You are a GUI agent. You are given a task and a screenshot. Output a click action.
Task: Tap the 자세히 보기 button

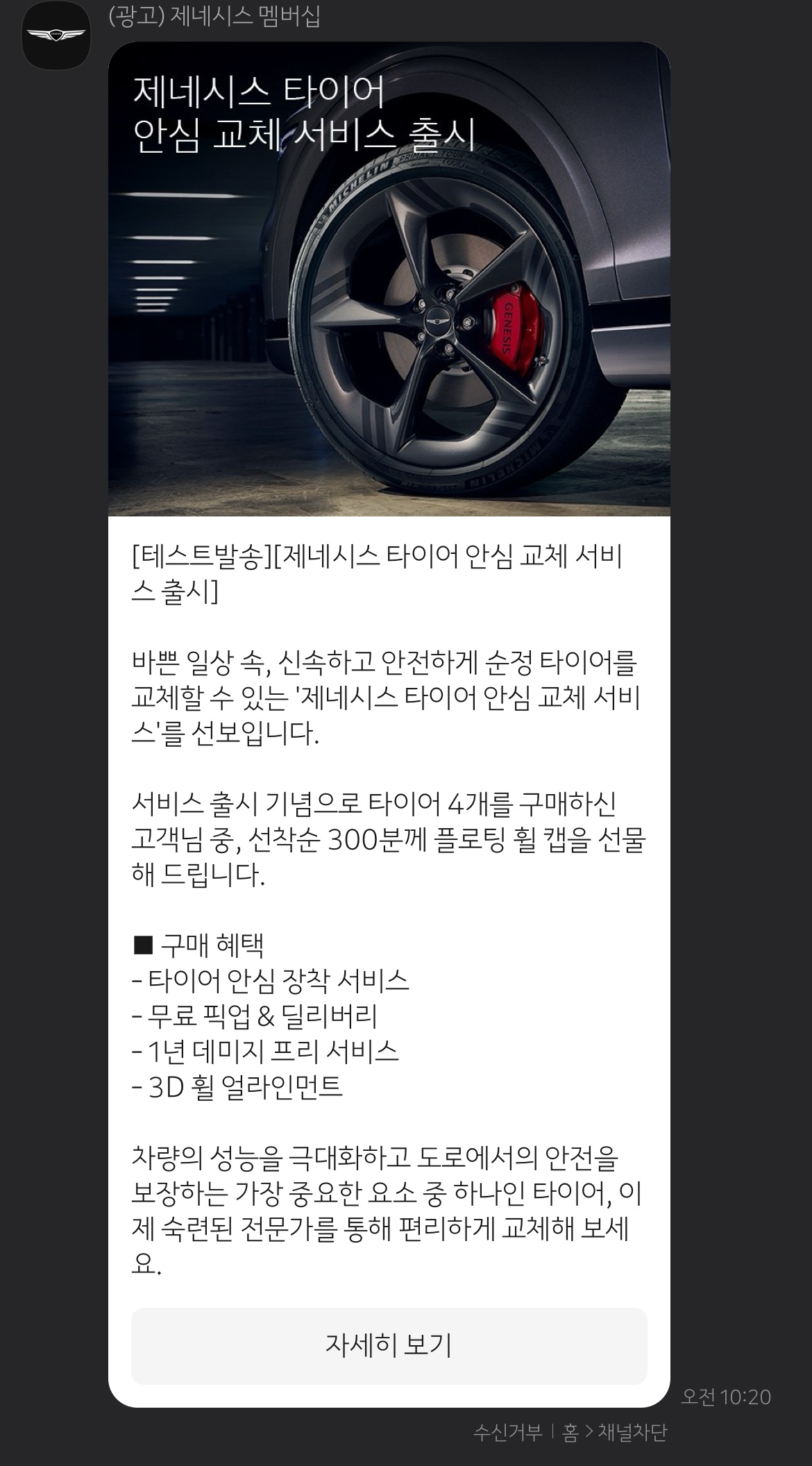point(389,1345)
